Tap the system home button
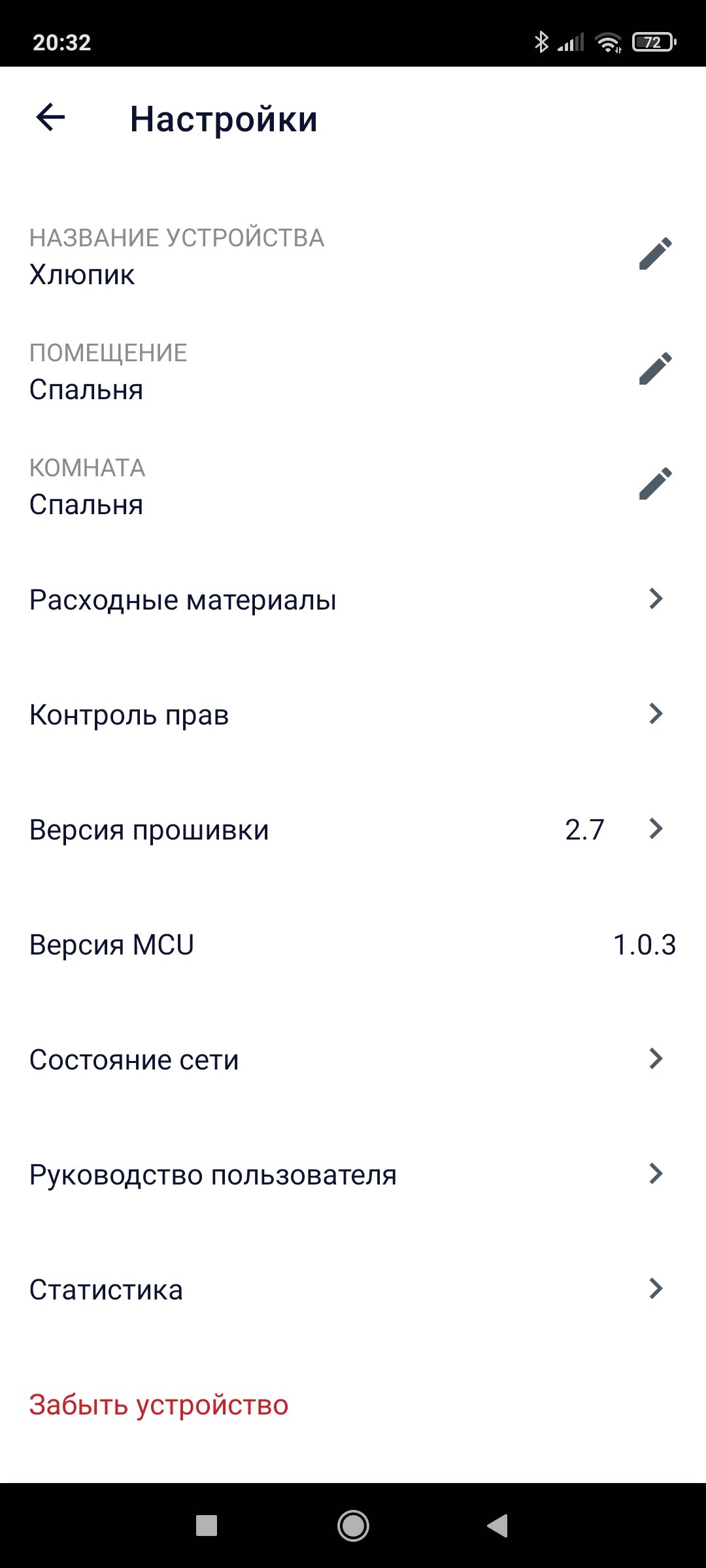 point(353,1526)
